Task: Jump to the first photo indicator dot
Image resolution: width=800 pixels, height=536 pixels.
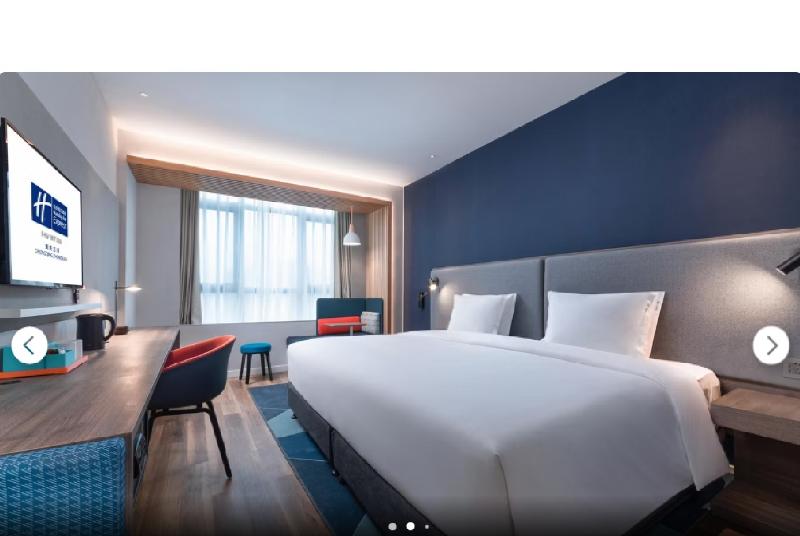Action: 392,526
